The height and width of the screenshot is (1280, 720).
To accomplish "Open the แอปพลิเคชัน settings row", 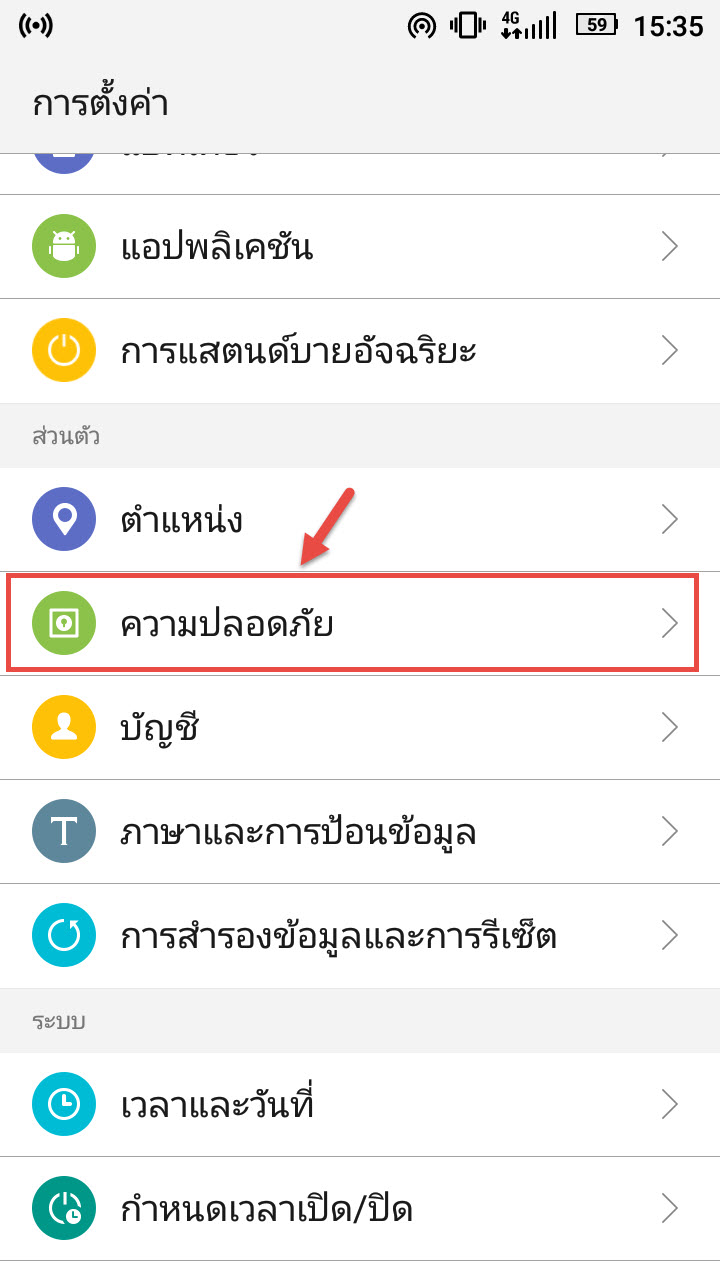I will click(x=360, y=246).
